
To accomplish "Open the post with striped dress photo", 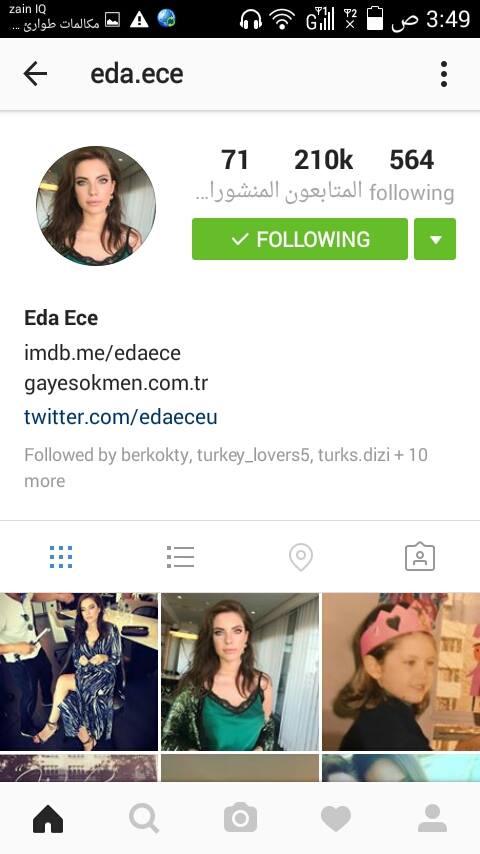I will (x=79, y=672).
